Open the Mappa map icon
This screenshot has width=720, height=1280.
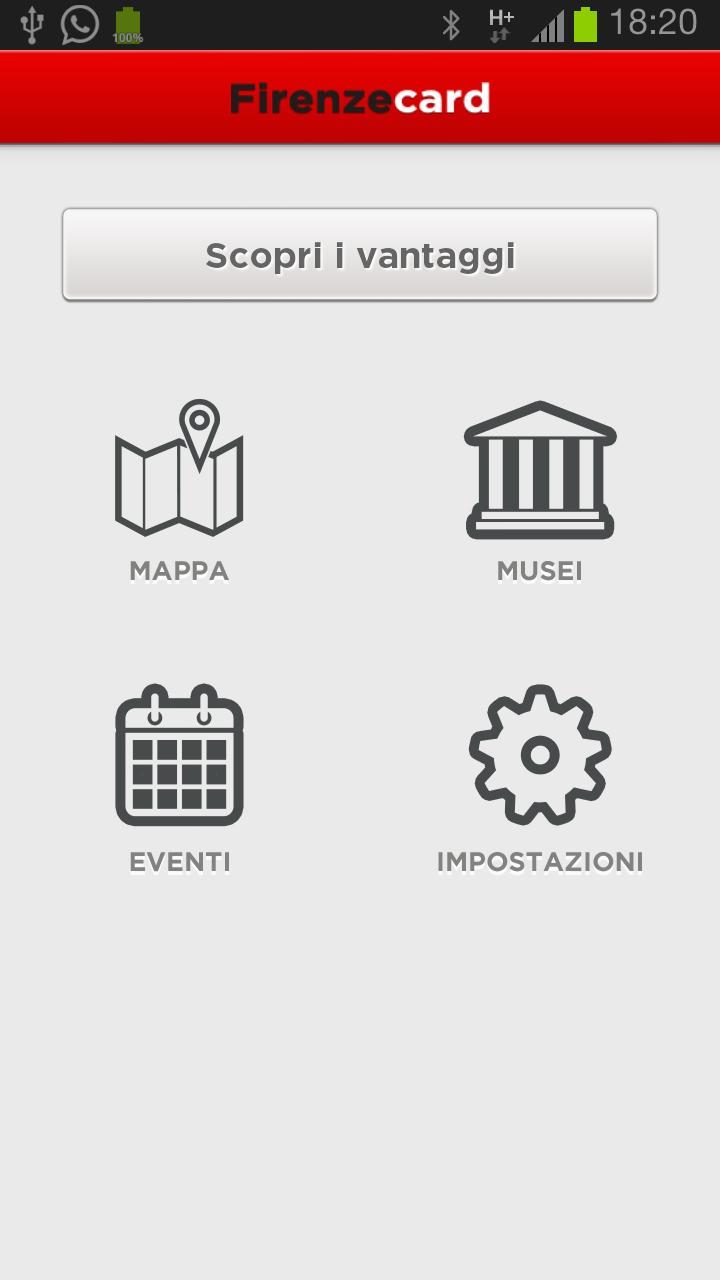[x=178, y=470]
